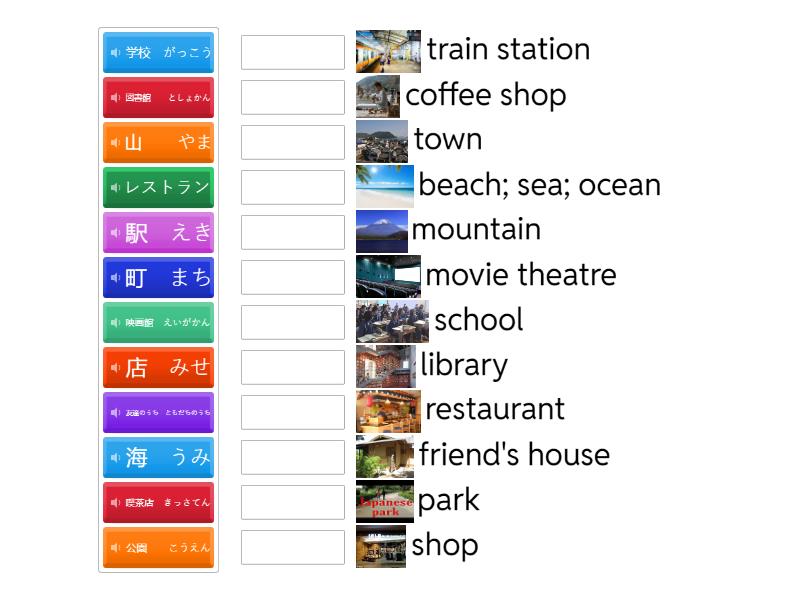Choose the 店 みせ tile

click(158, 367)
